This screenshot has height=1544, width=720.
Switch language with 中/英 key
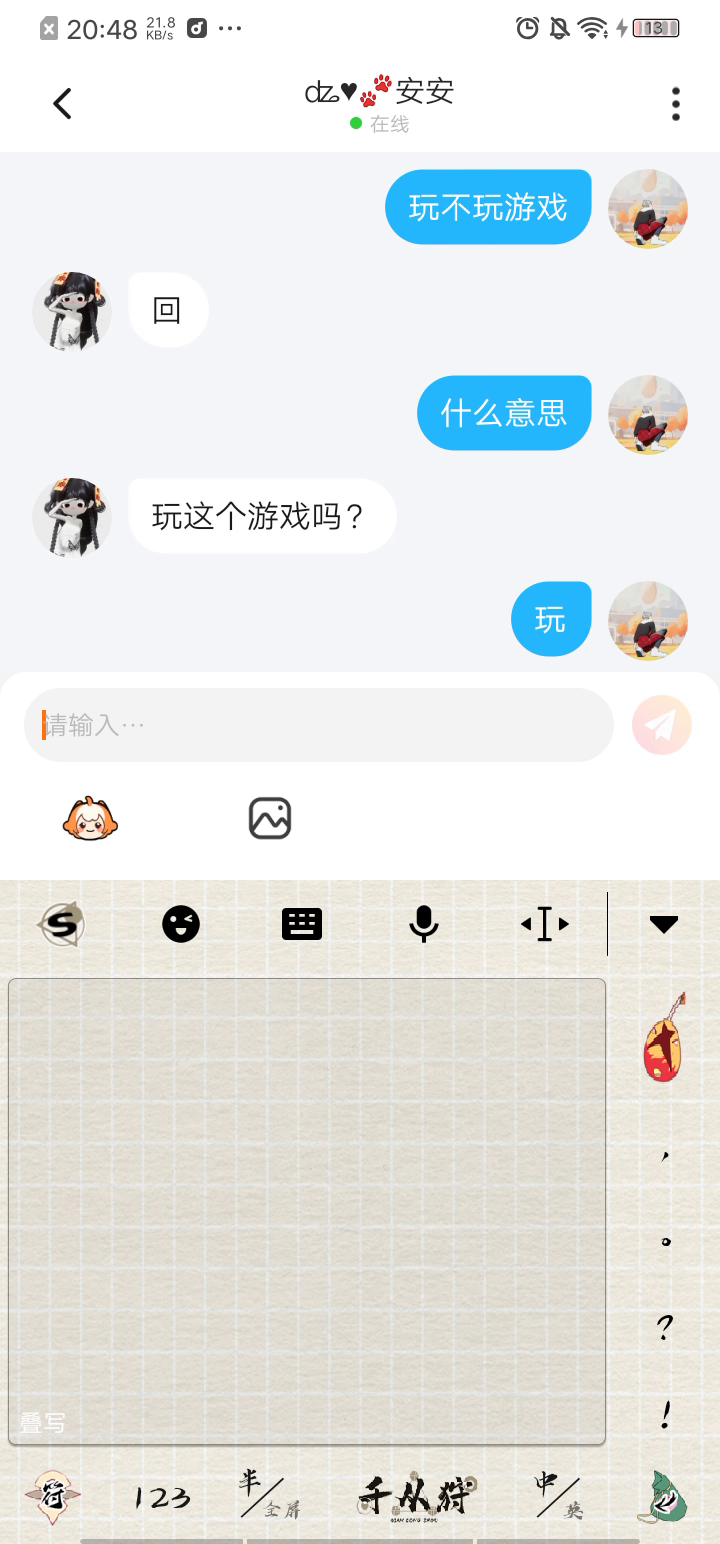[x=558, y=1495]
